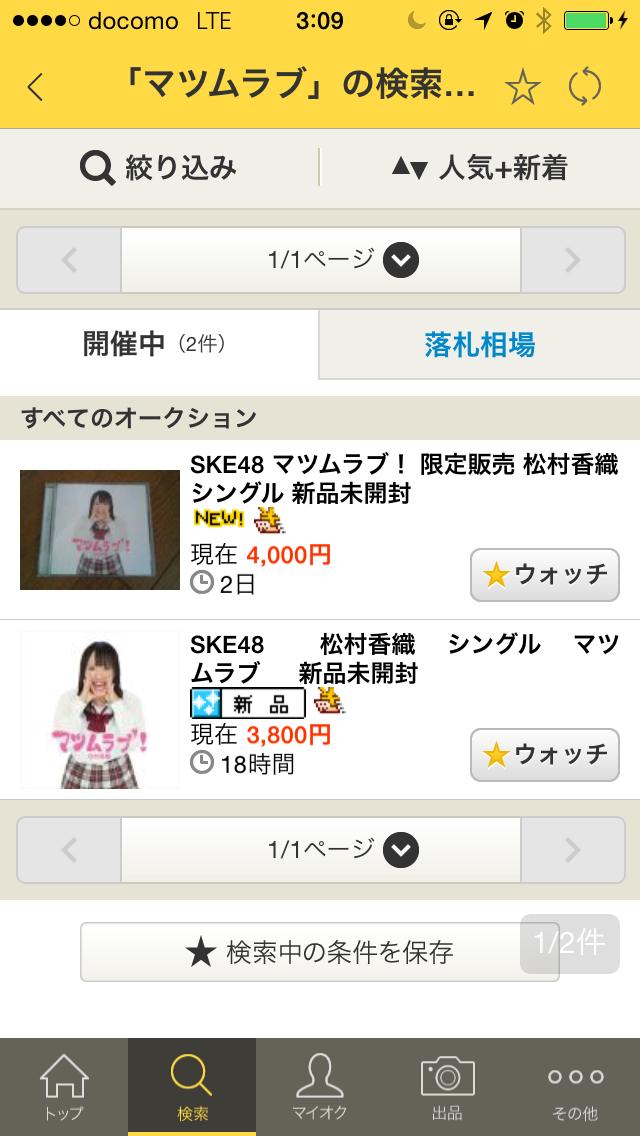Screen dimensions: 640x1136
Task: Go to the トップ home tab
Action: tap(64, 1087)
